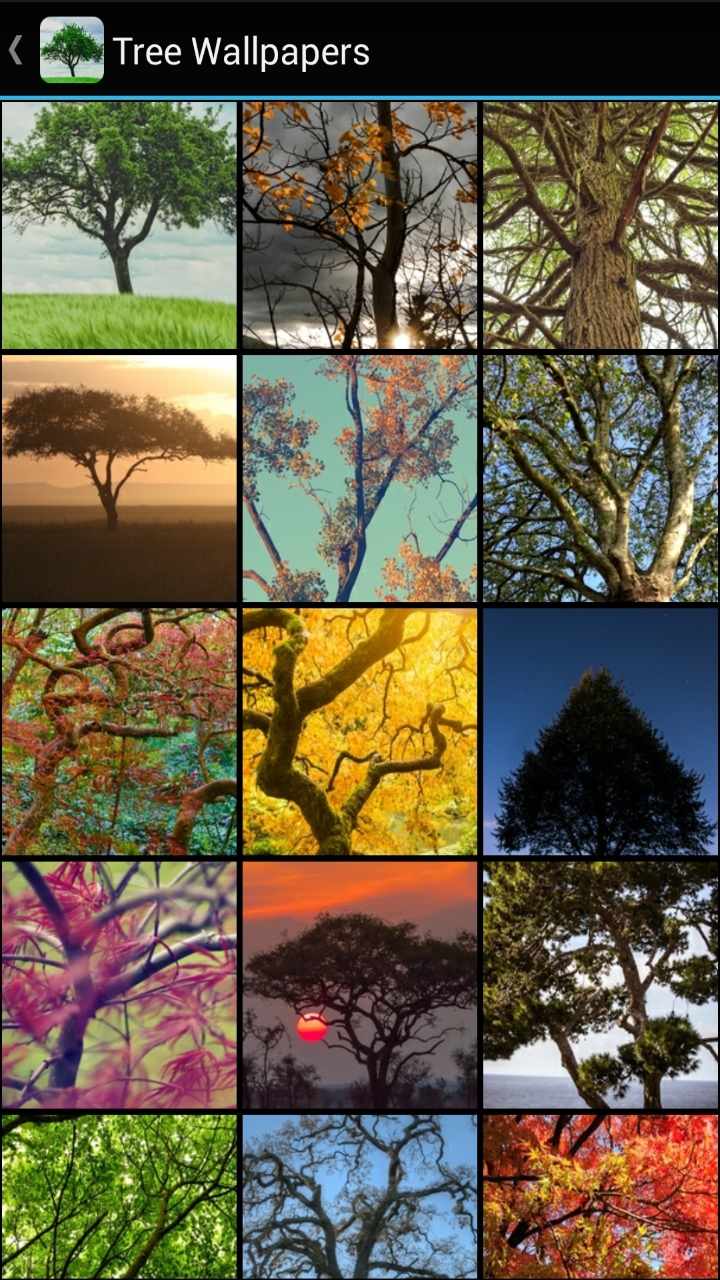Select the mossy tree under blue sky wallpaper
The width and height of the screenshot is (720, 1280).
600,475
